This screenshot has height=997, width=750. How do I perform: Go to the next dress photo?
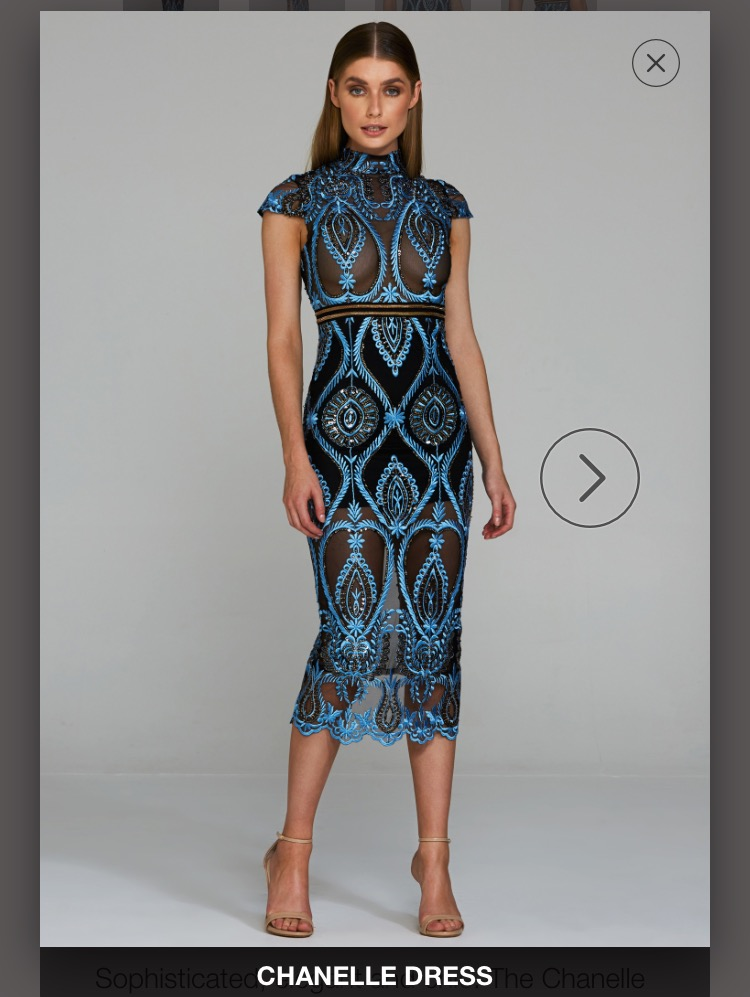(589, 478)
